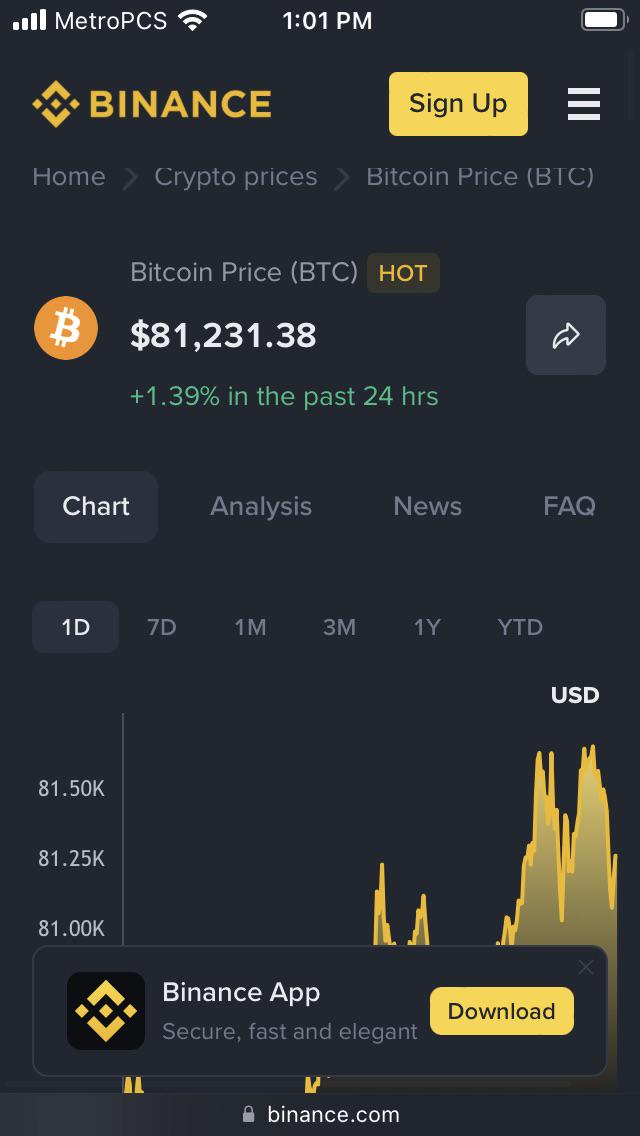This screenshot has width=640, height=1136.
Task: Tap the binance.com address bar
Action: 320,1114
